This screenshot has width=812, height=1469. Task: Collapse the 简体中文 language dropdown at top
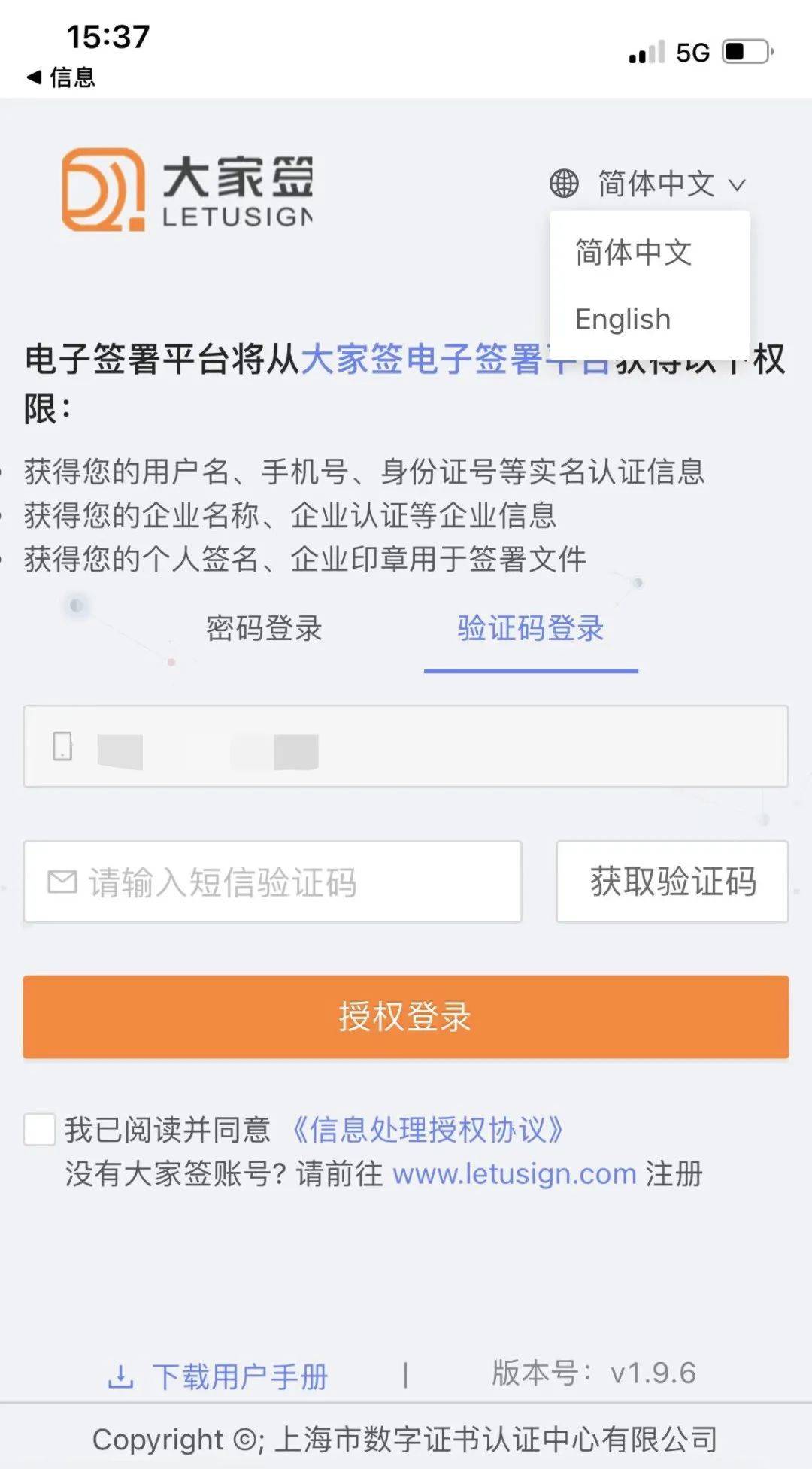(x=648, y=184)
